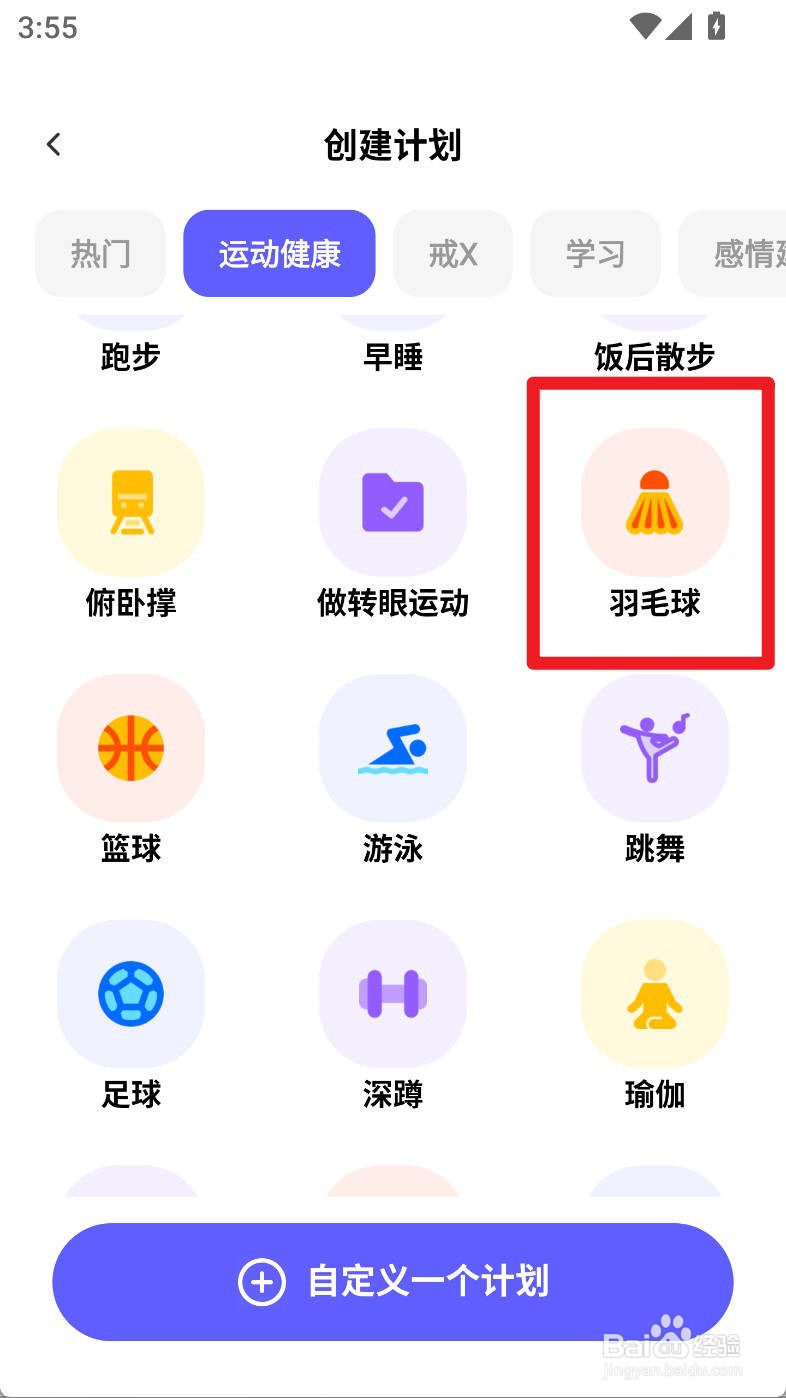786x1398 pixels.
Task: Select the 篮球 basketball plan icon
Action: (130, 748)
